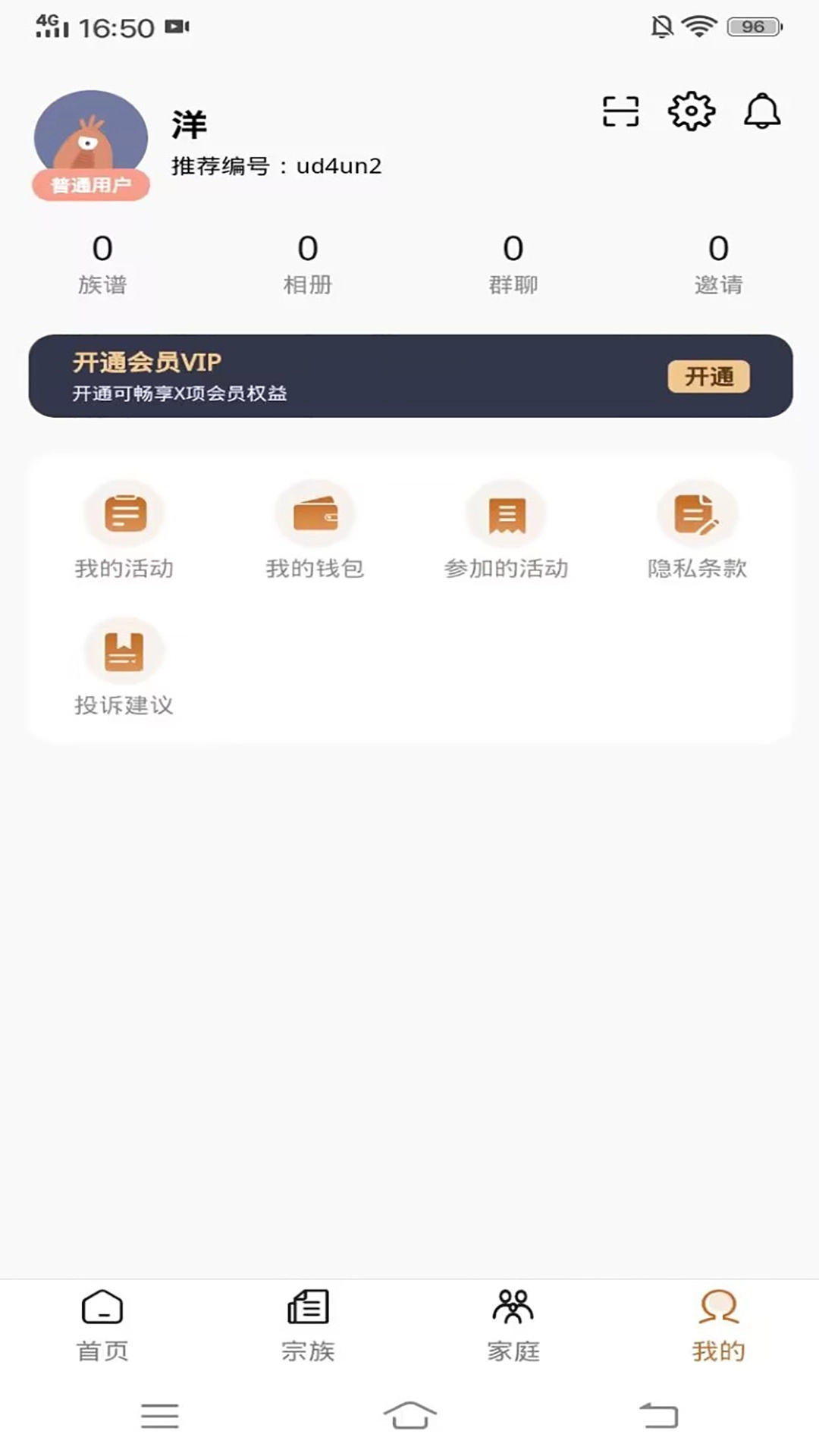Image resolution: width=819 pixels, height=1456 pixels.
Task: Tap the 开通 VIP activation button
Action: click(x=711, y=376)
